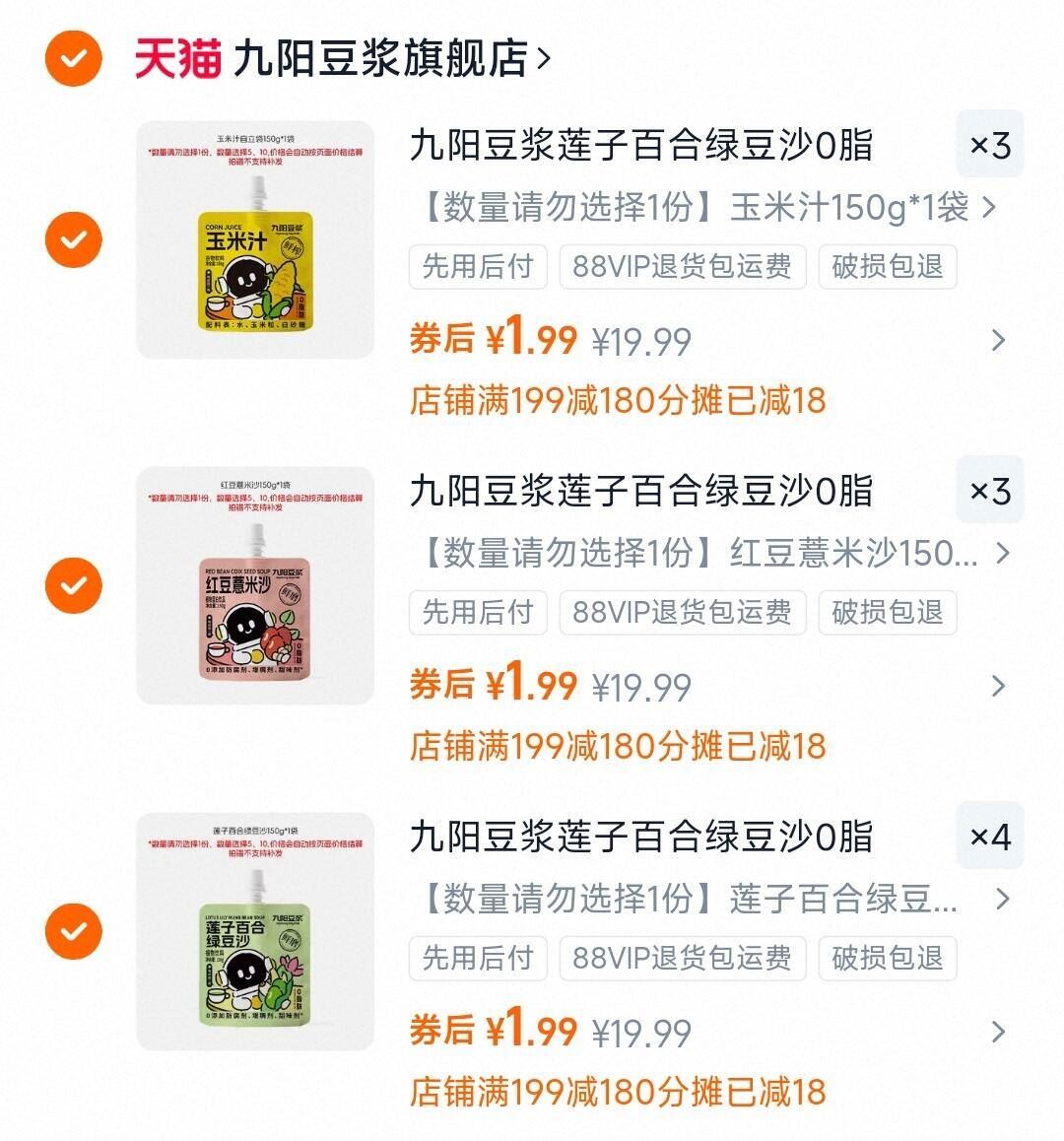This screenshot has width=1064, height=1141.
Task: Click the 88VIP退货包运费 tag on the third product
Action: pos(681,958)
